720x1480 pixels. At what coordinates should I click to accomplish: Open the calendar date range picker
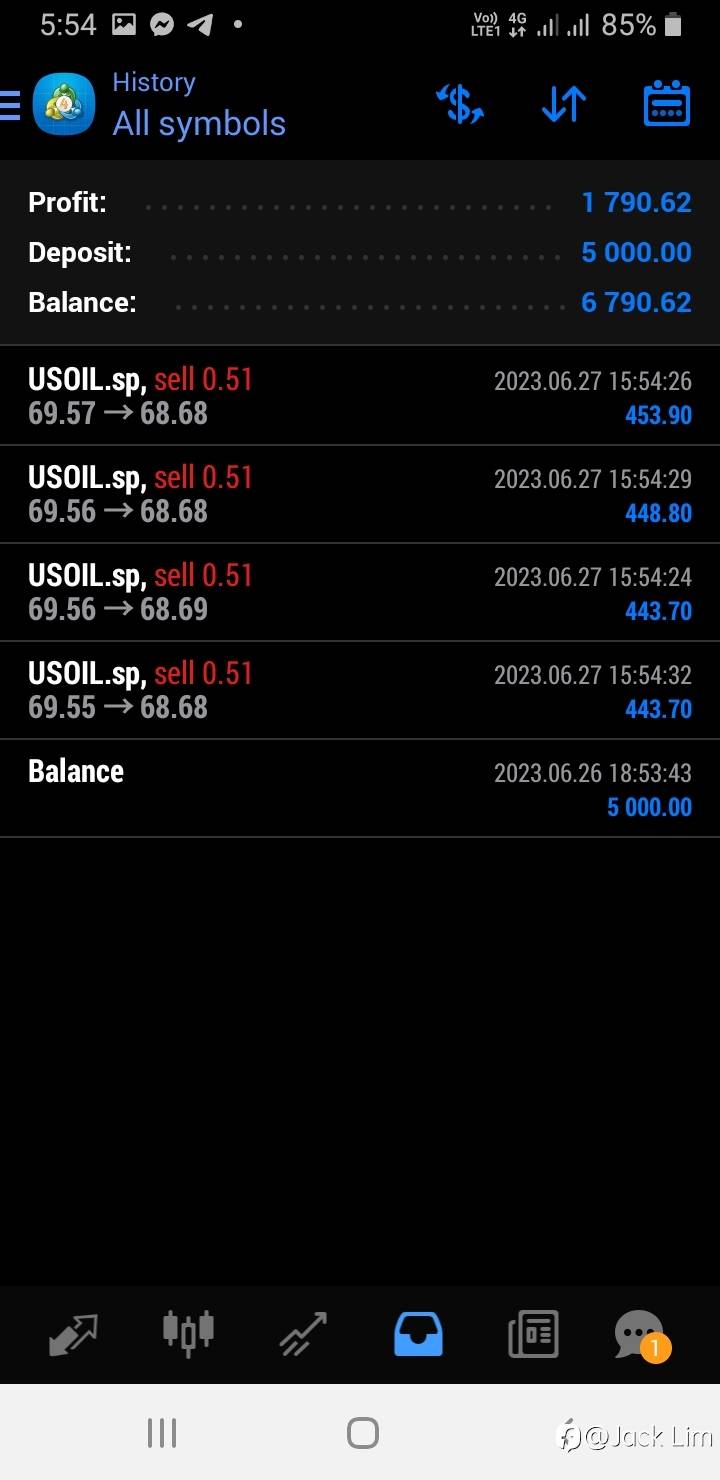pyautogui.click(x=666, y=104)
